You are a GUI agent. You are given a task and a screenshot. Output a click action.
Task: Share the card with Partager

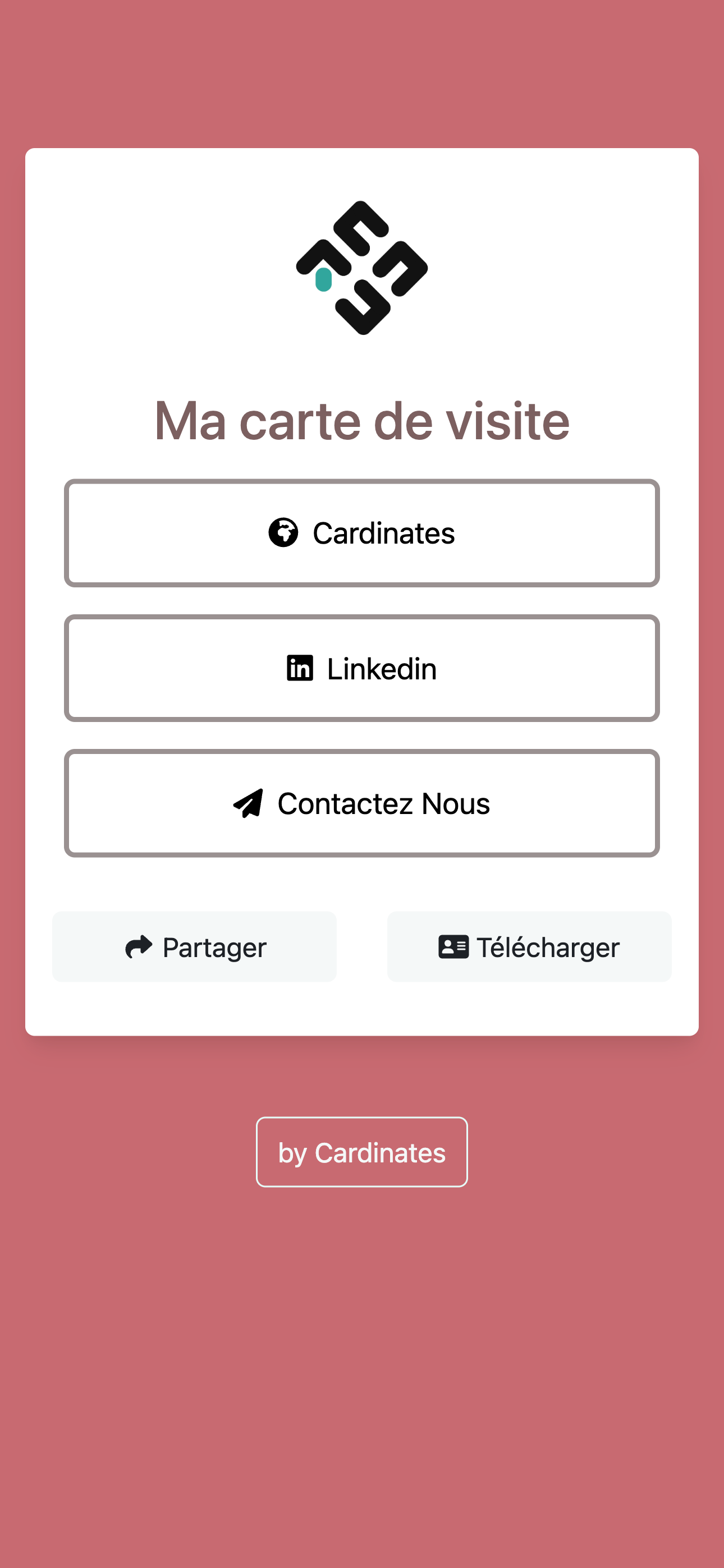[x=194, y=946]
